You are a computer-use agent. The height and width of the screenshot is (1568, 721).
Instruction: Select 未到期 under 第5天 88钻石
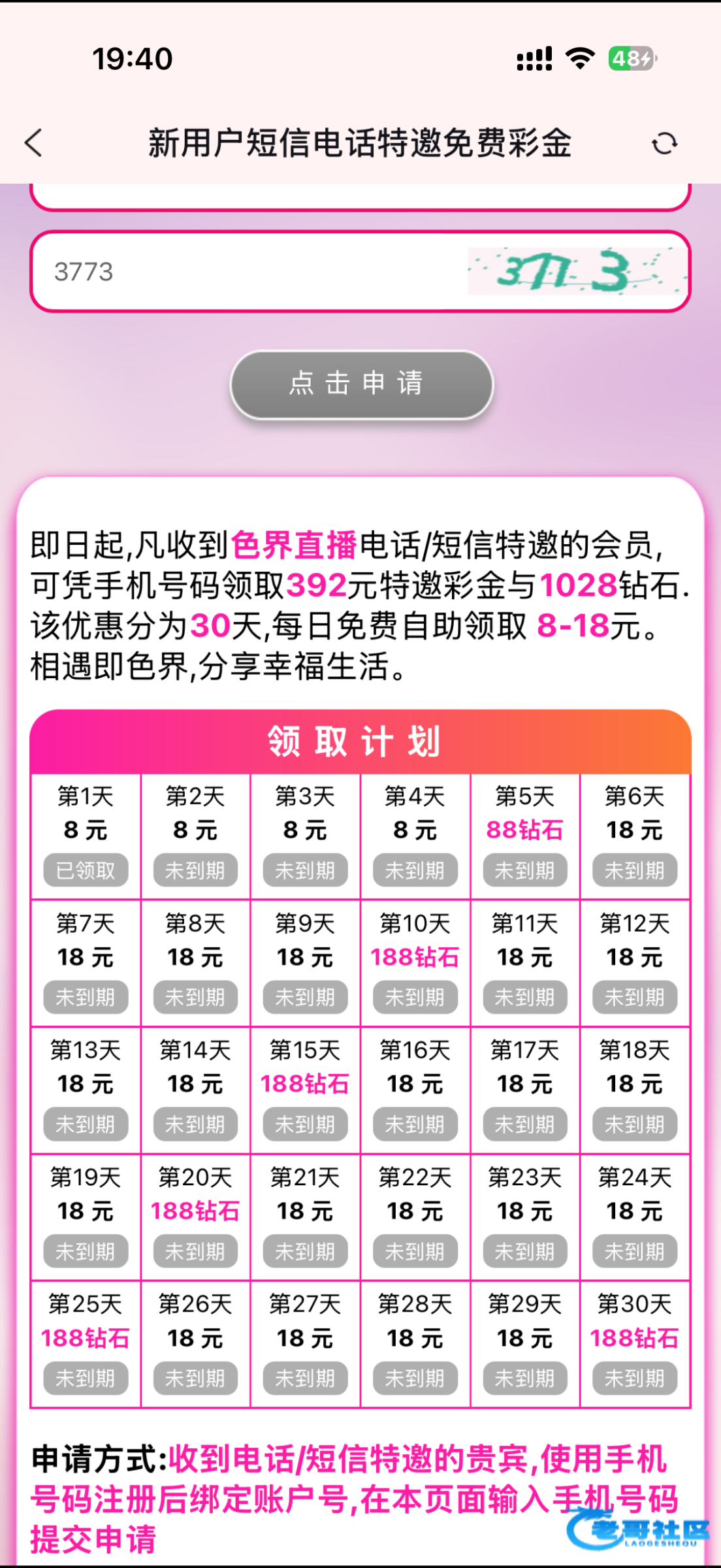click(524, 870)
